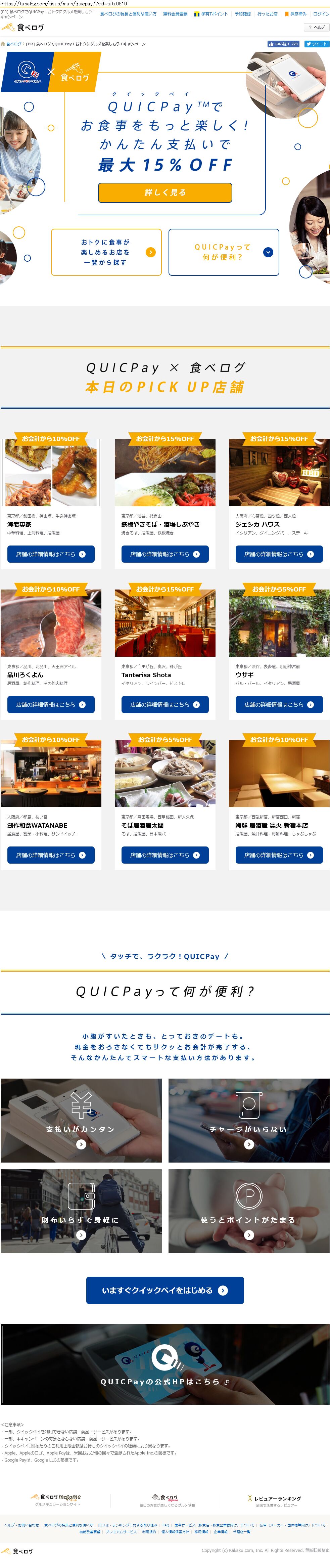The width and height of the screenshot is (330, 1568).
Task: View store details for ジェシカ ハウス
Action: coord(279,554)
